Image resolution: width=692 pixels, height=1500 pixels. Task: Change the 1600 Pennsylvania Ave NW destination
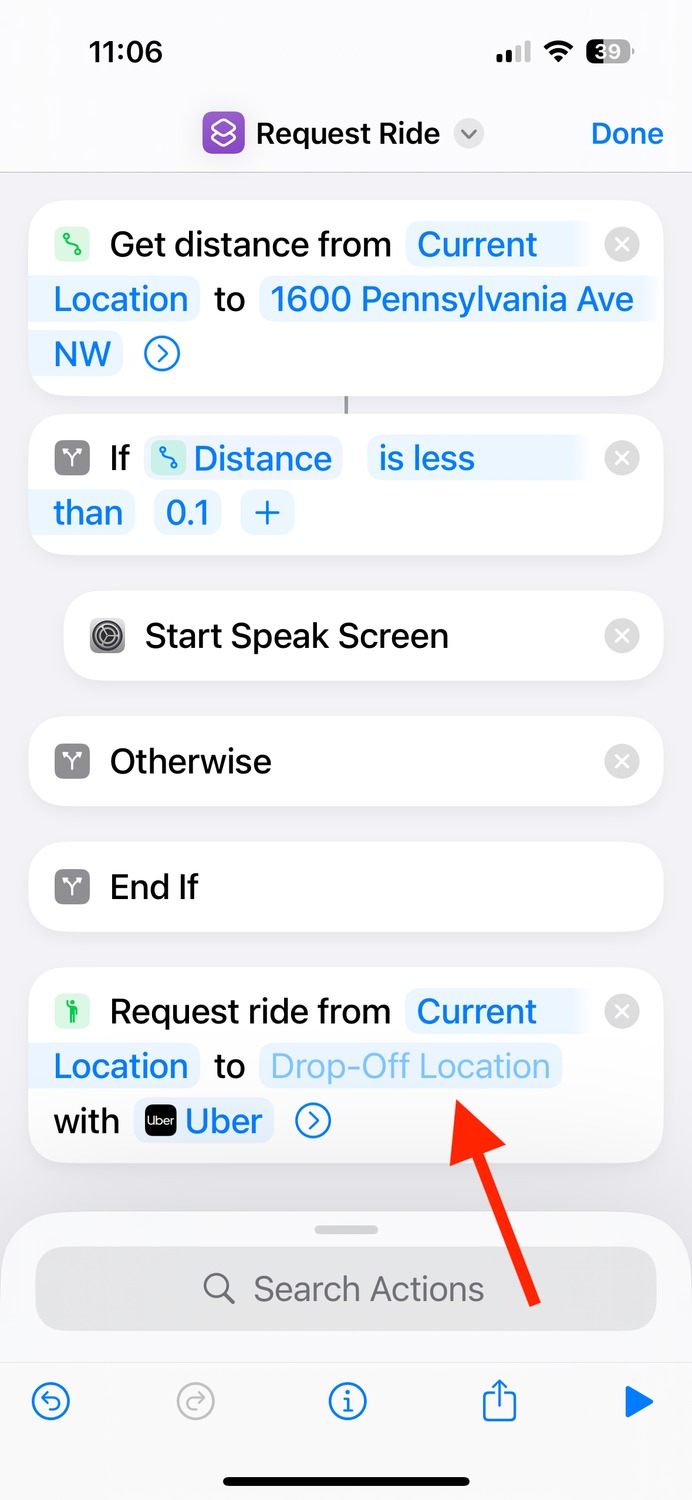coord(450,299)
